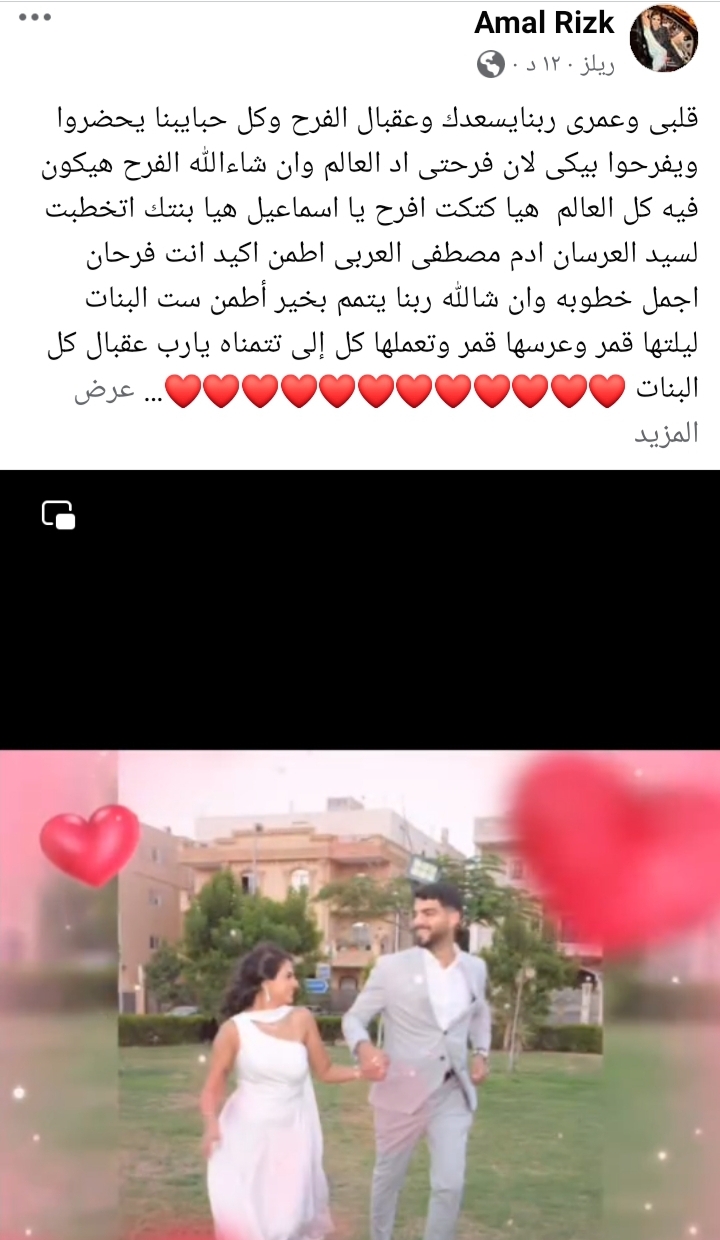
Task: Switch video to picture-in-picture mode
Action: coord(59,514)
